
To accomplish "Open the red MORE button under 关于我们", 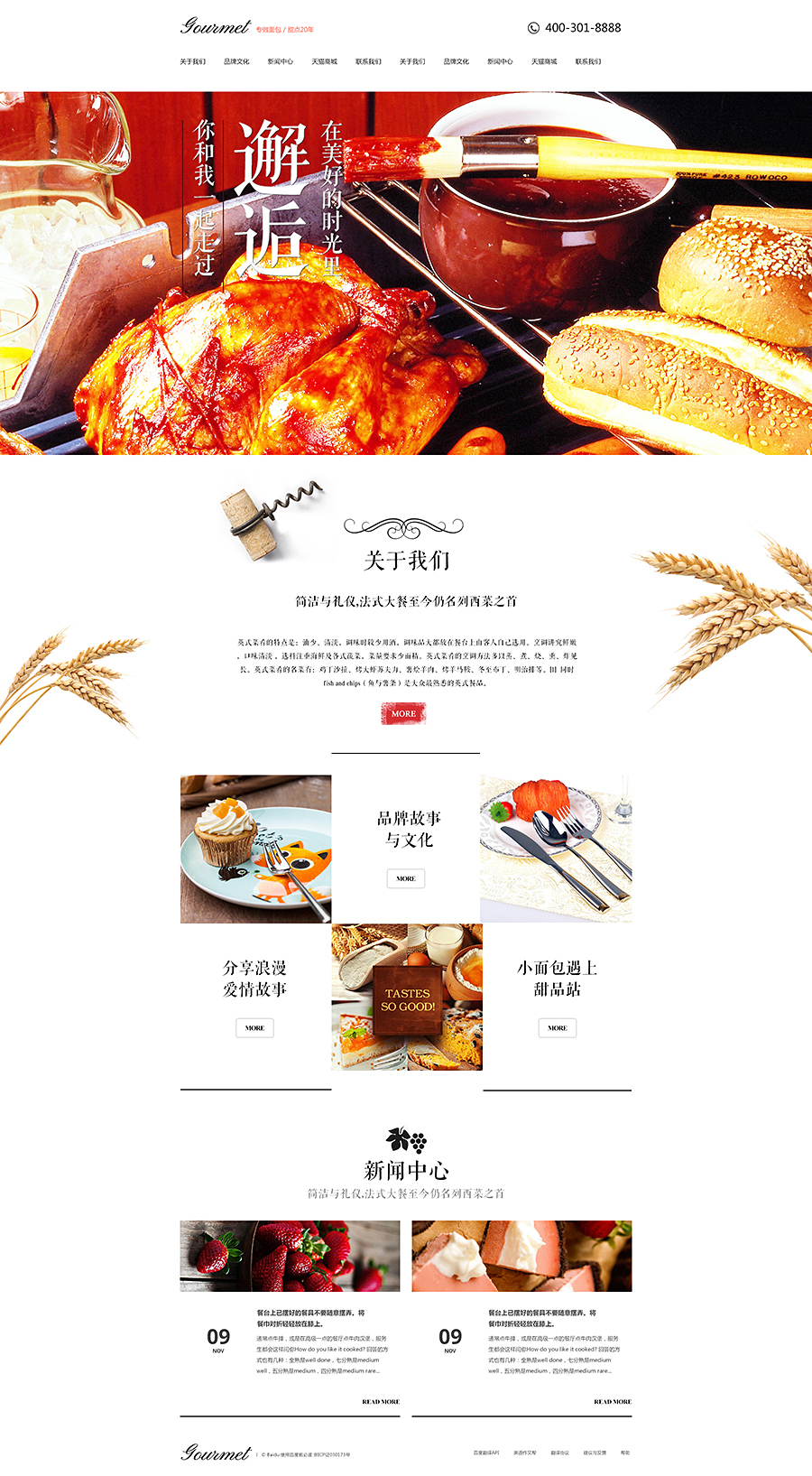I will (x=403, y=714).
